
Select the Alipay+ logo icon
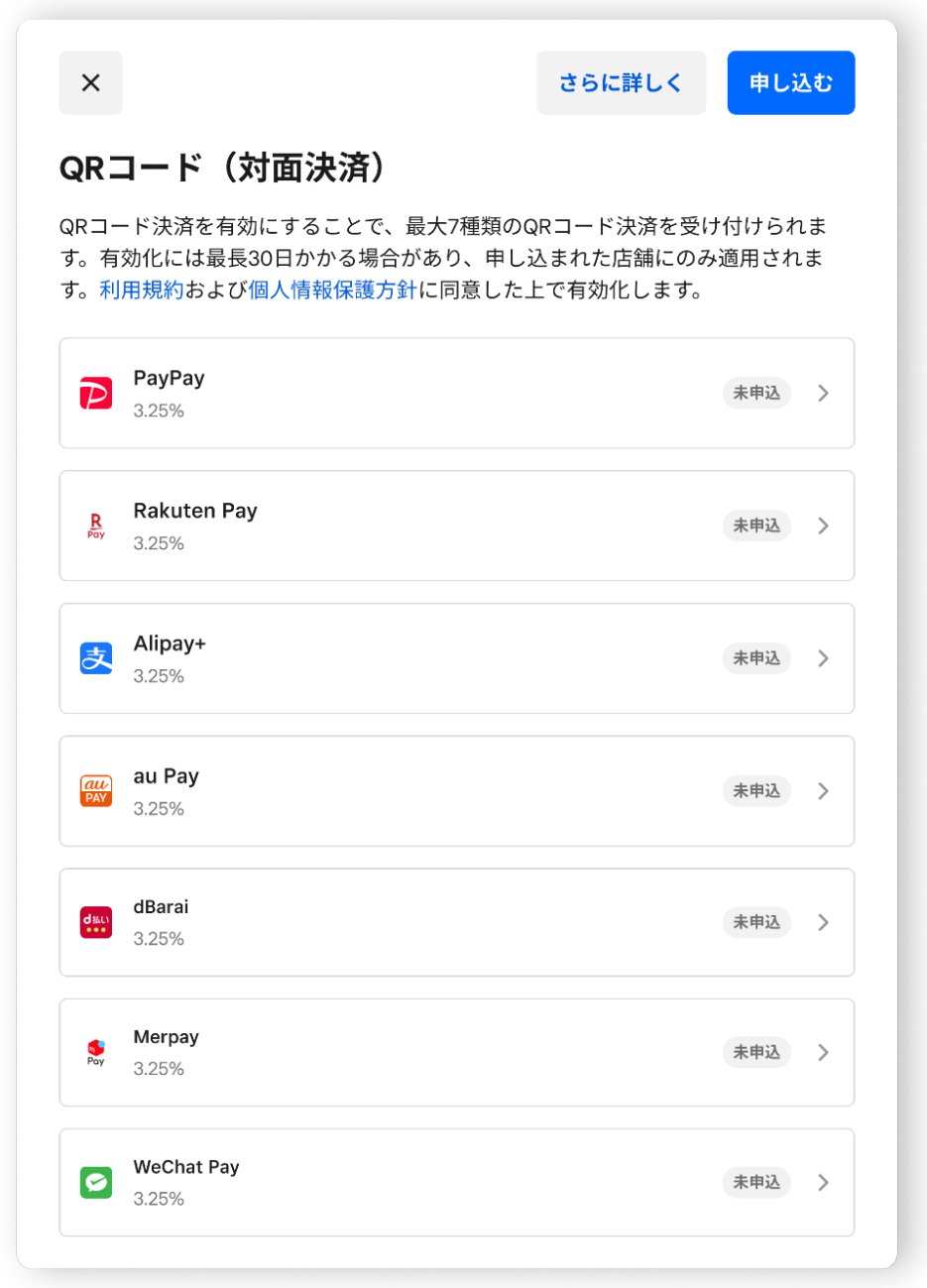95,657
